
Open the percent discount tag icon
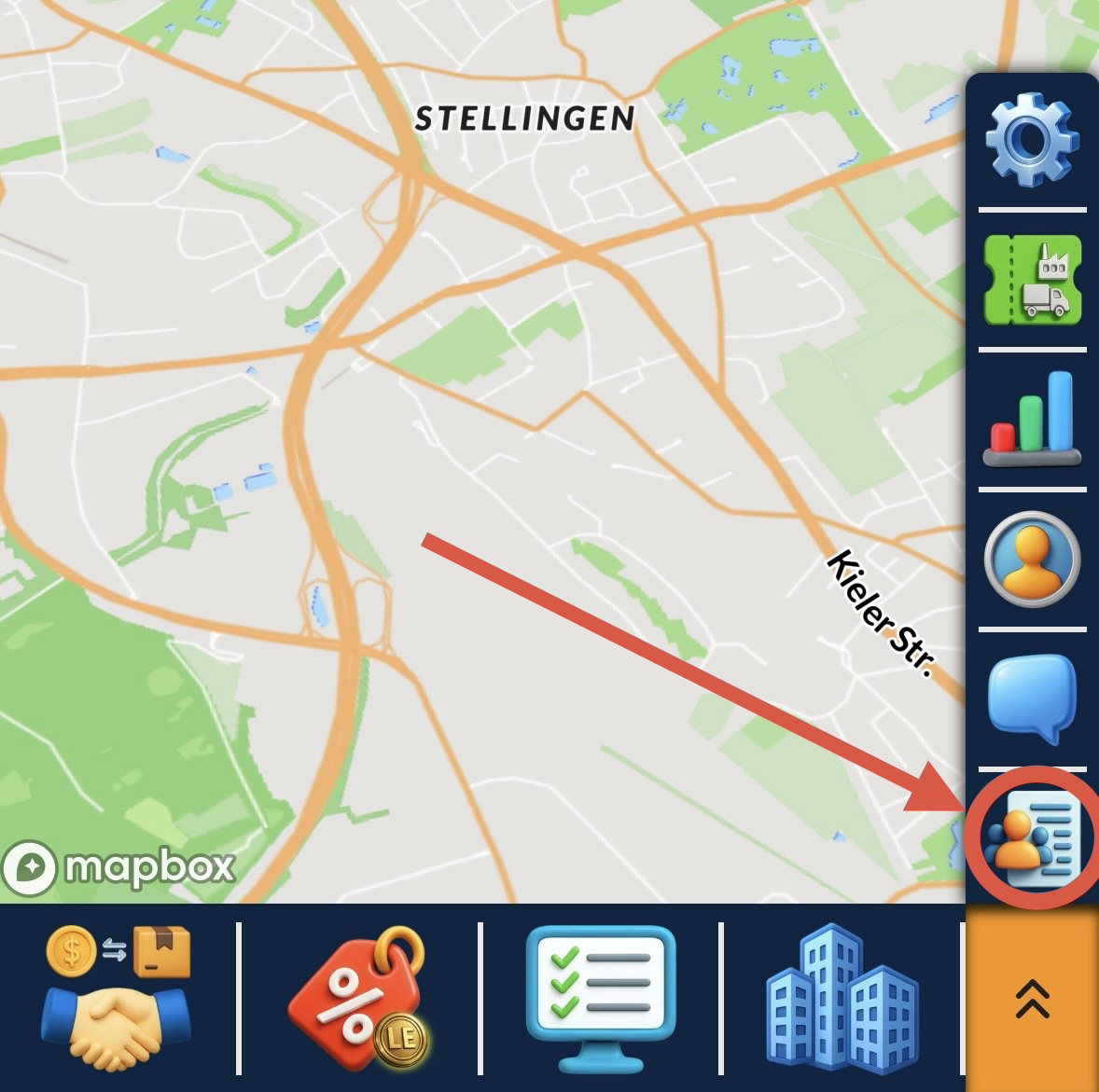(358, 1000)
